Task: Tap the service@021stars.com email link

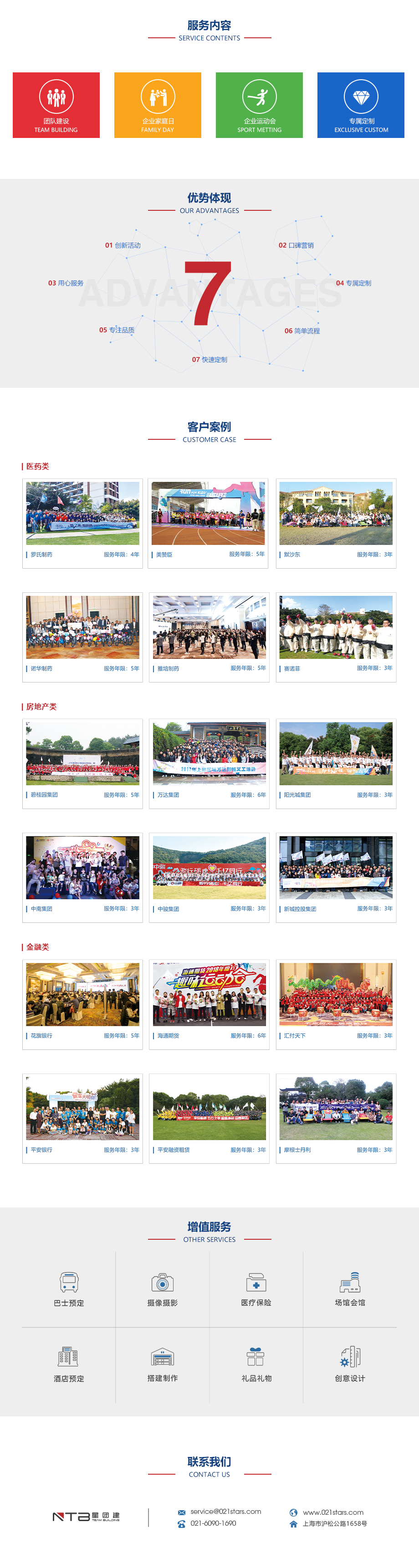Action: (x=225, y=1512)
